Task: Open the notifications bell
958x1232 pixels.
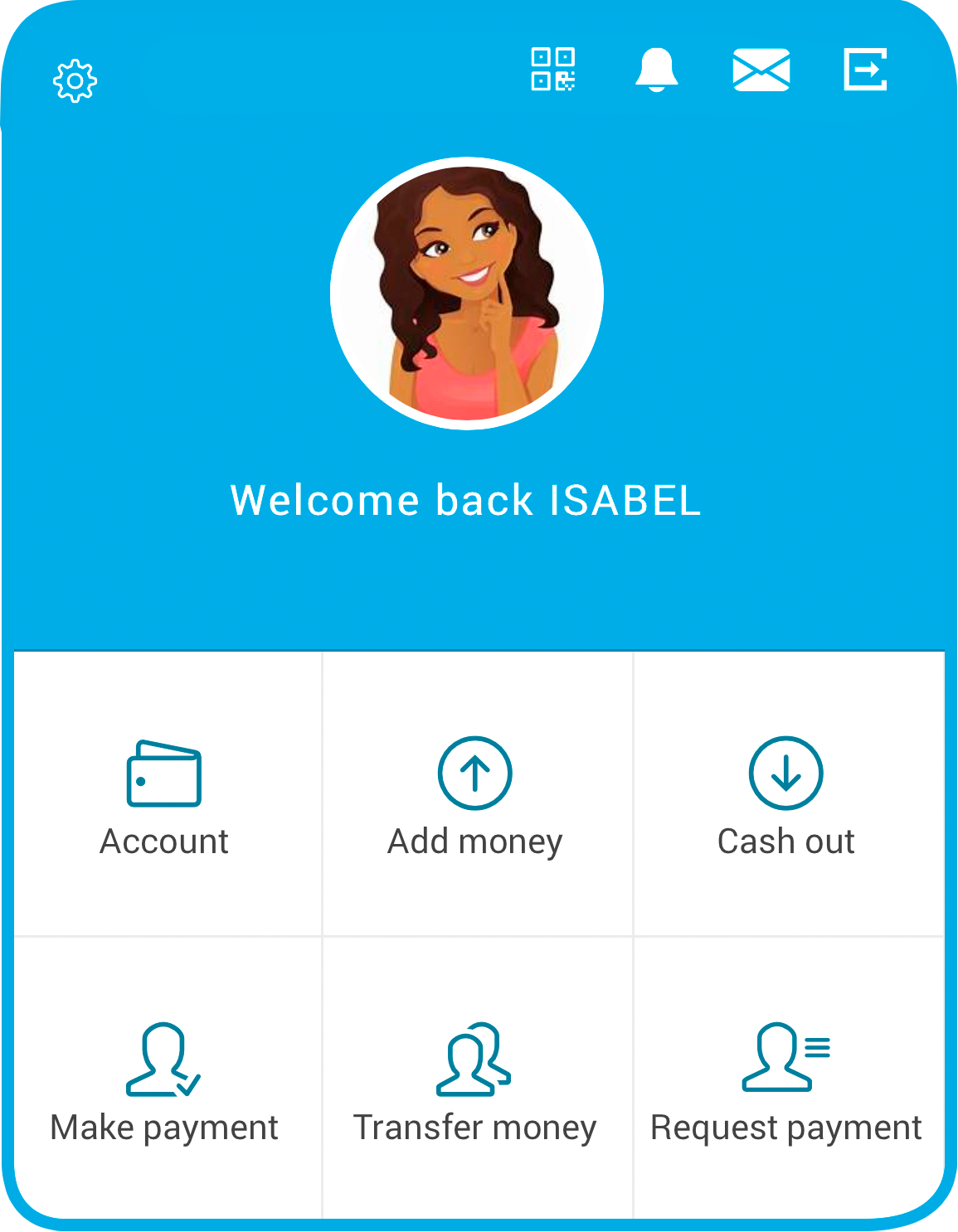Action: click(656, 70)
